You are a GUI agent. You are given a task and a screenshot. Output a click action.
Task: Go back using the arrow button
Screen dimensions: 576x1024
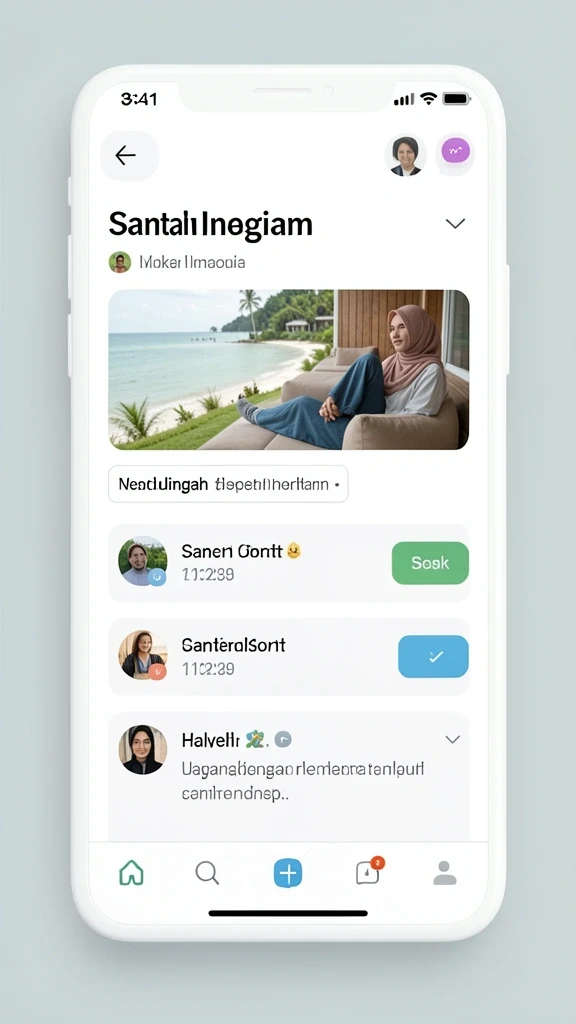[129, 155]
